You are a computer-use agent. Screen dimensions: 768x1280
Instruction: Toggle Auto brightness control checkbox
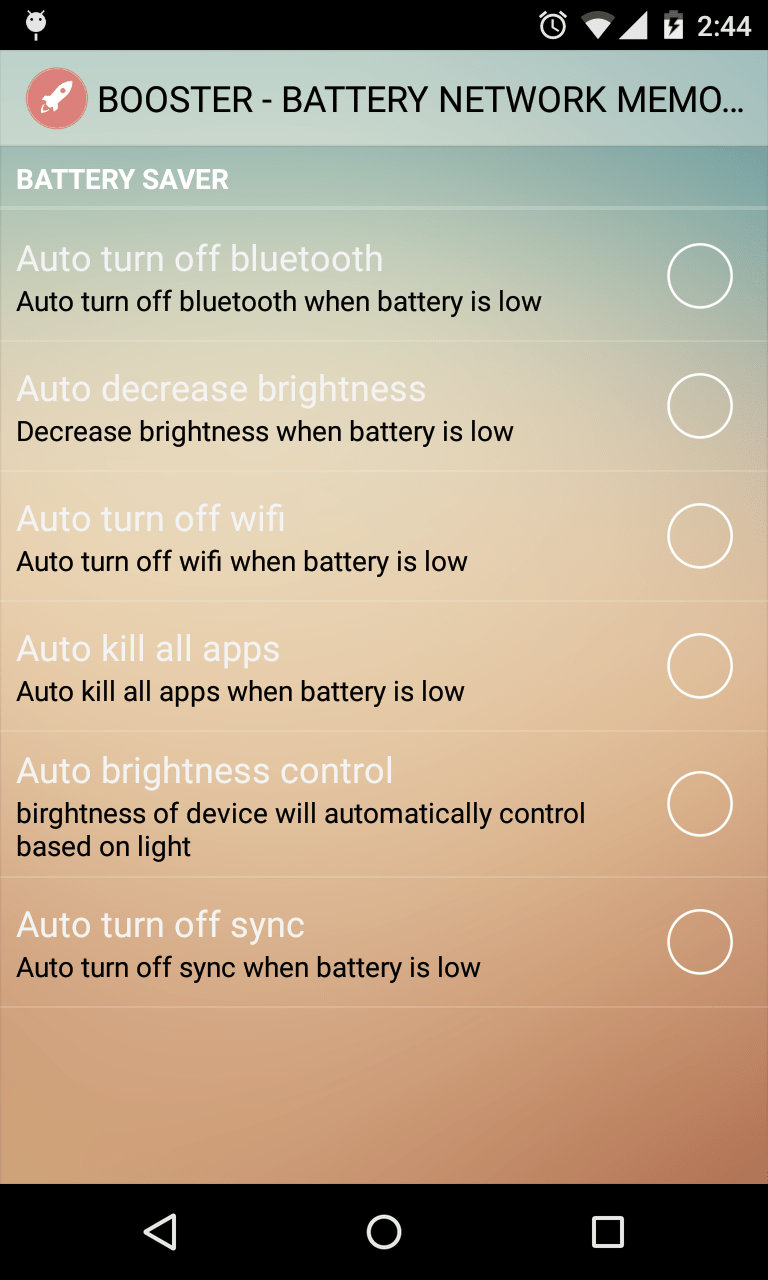point(700,804)
